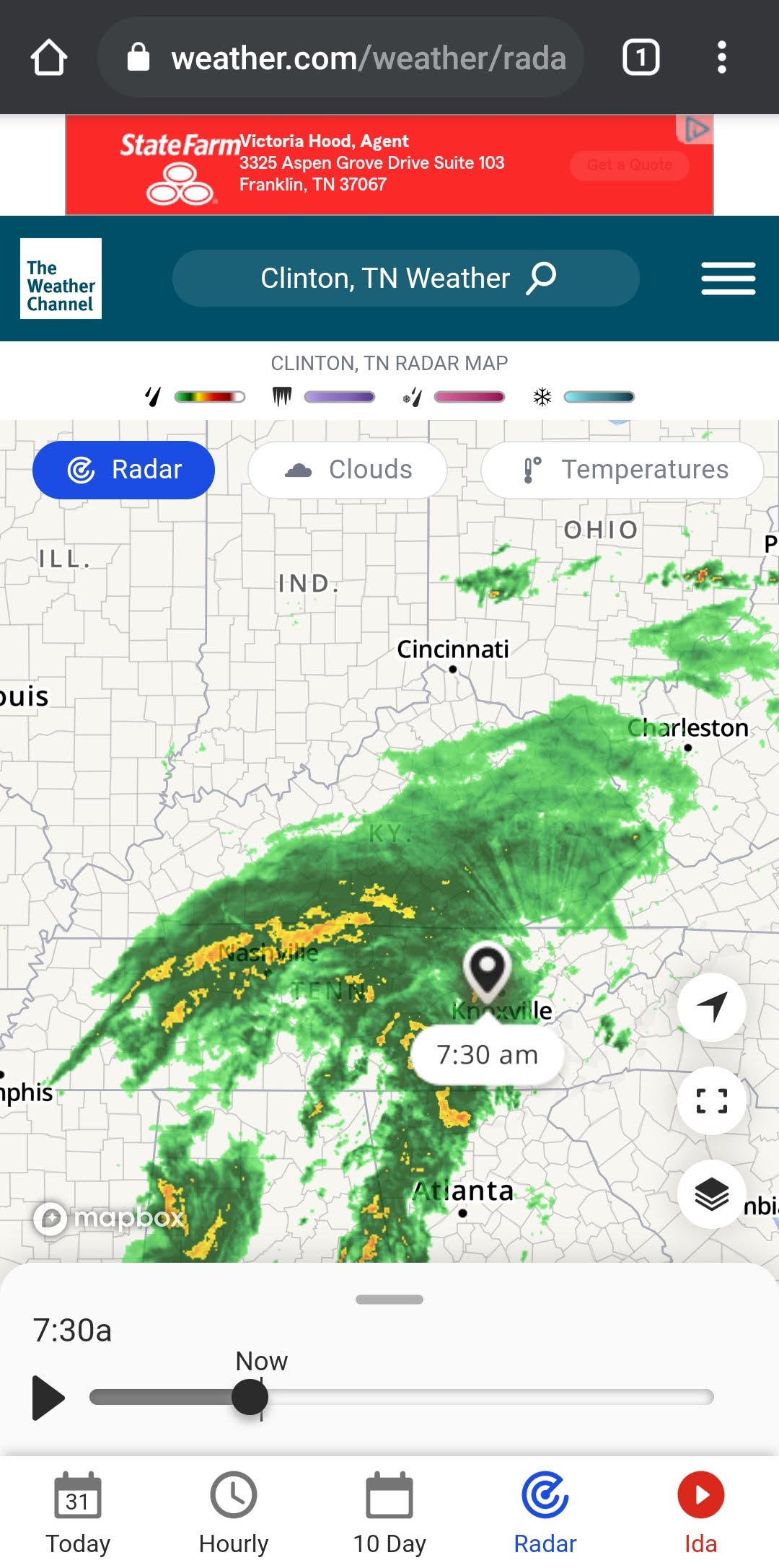Screen dimensions: 779x1568
Task: Open the hamburger navigation menu
Action: tap(728, 279)
